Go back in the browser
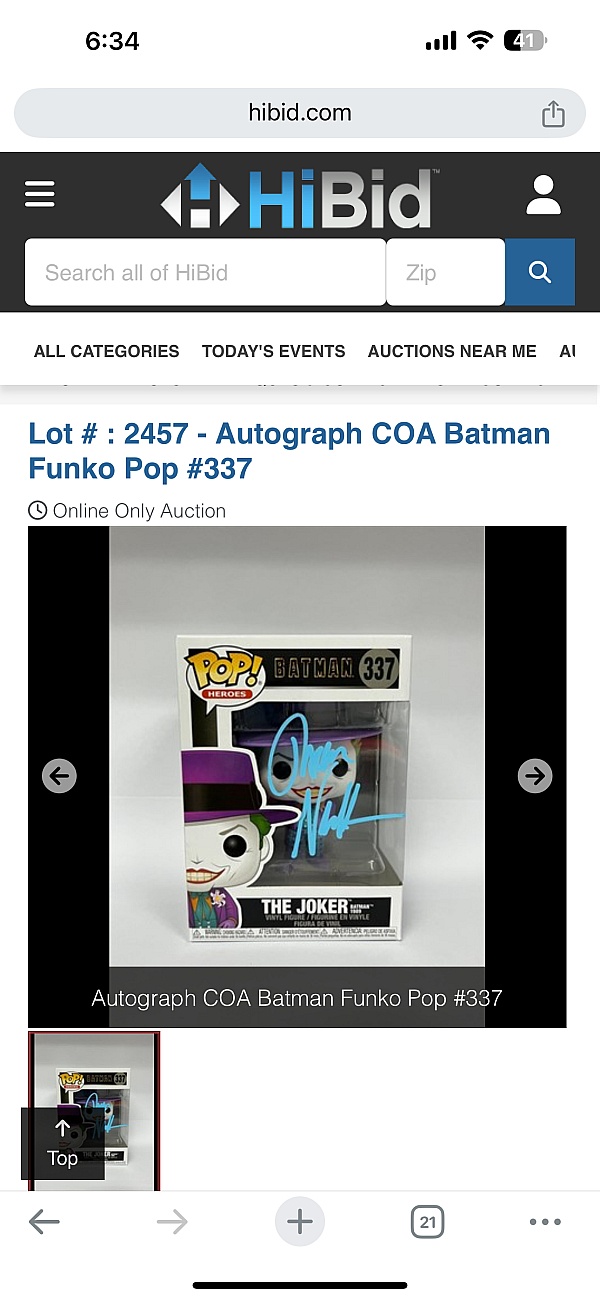Screen dimensions: 600x1300 44,1221
